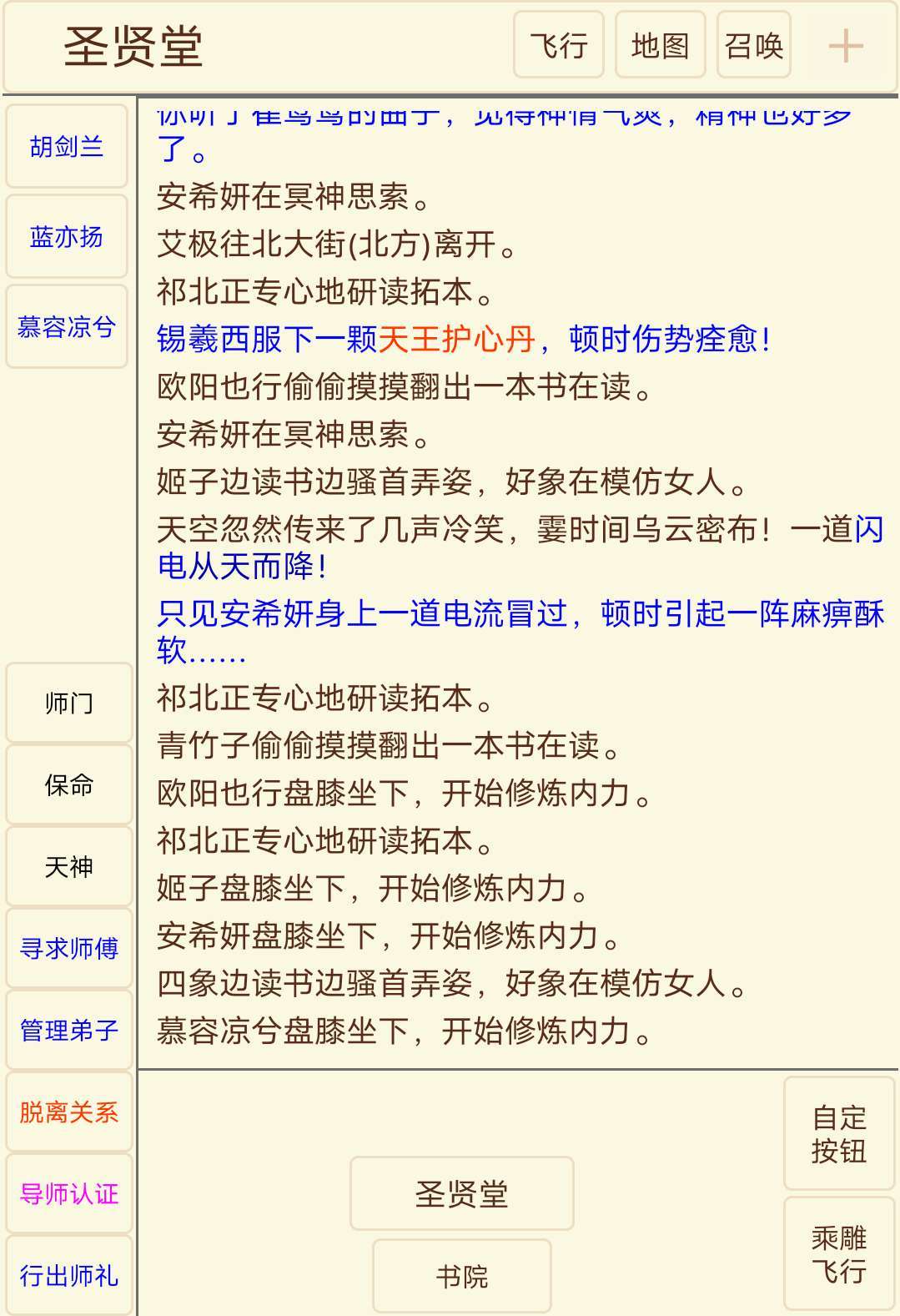Viewport: 900px width, 1316px height.
Task: Open 自定按钮 custom buttons
Action: click(x=839, y=1134)
